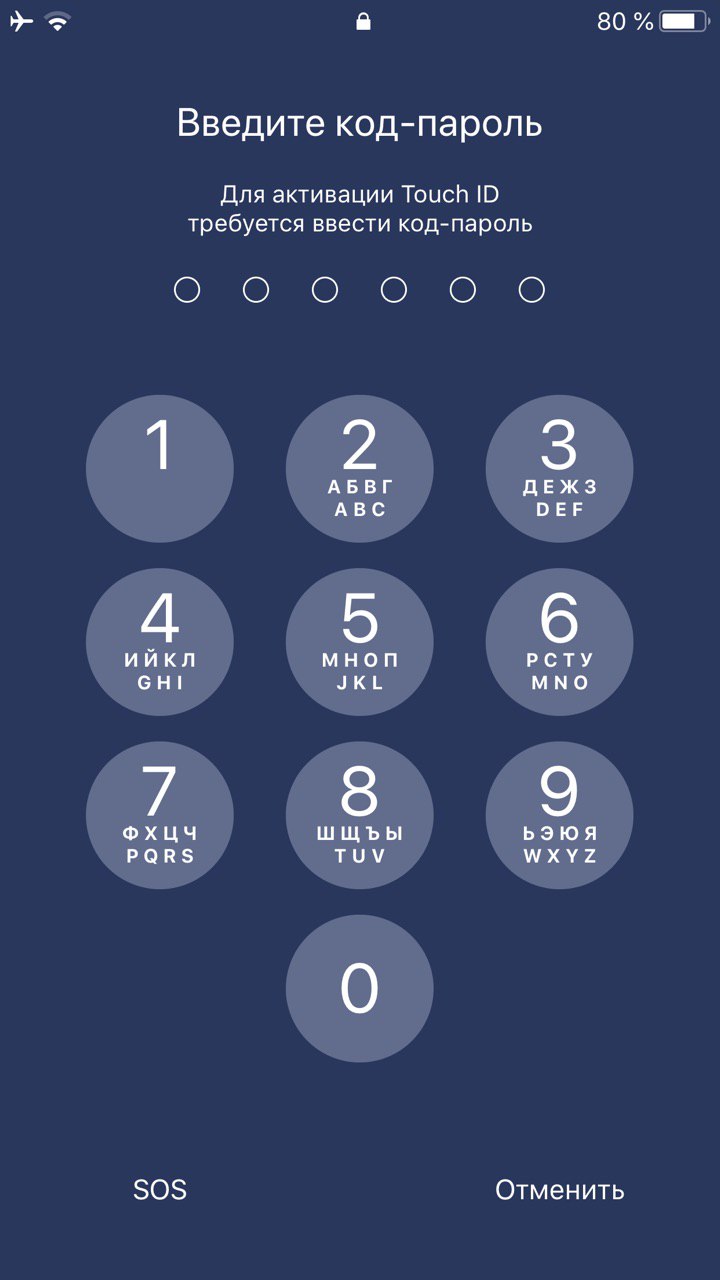Image resolution: width=720 pixels, height=1280 pixels.
Task: Open the emergency SOS call
Action: tap(160, 1190)
